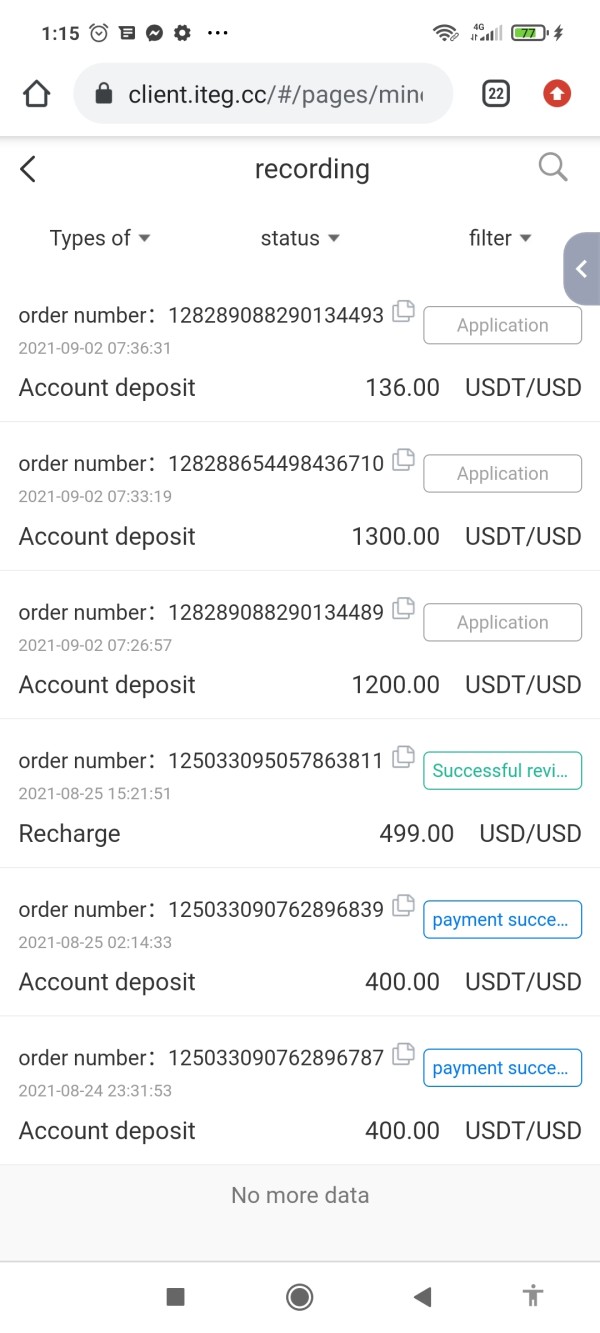Open the browser's tab switcher showing 22
This screenshot has height=1333, width=600.
click(x=496, y=94)
